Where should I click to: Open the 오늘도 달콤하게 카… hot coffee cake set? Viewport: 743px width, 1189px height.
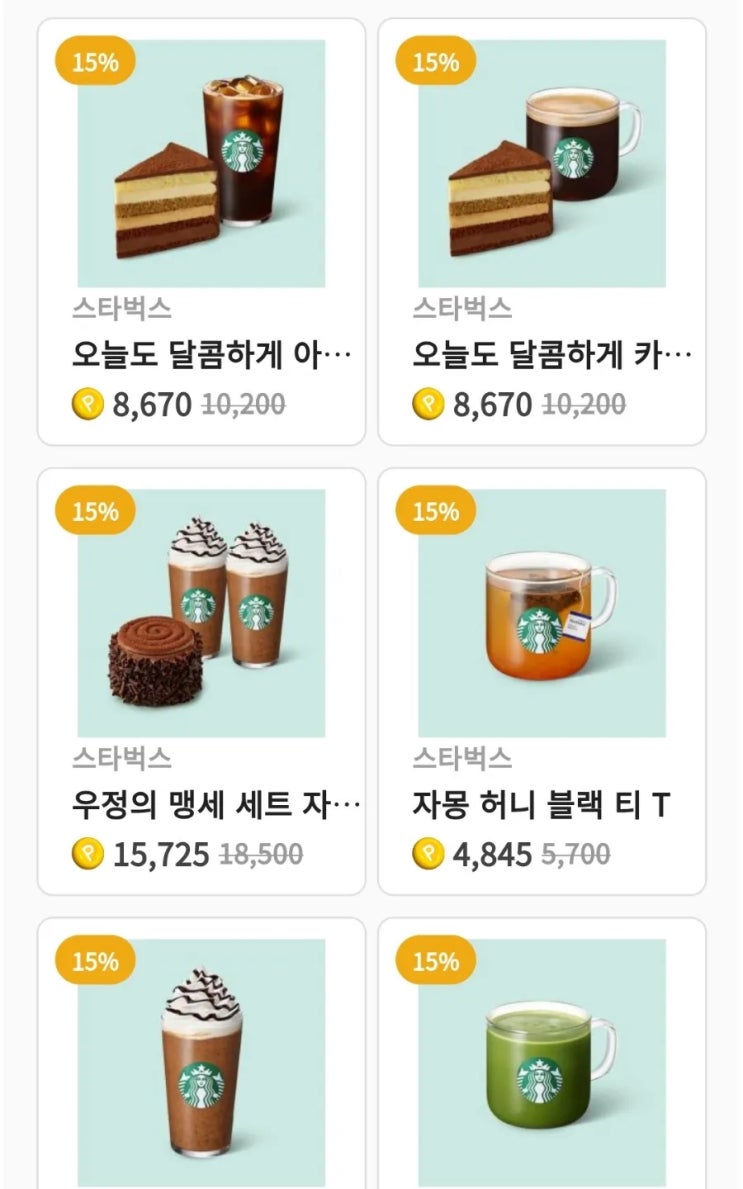[541, 232]
